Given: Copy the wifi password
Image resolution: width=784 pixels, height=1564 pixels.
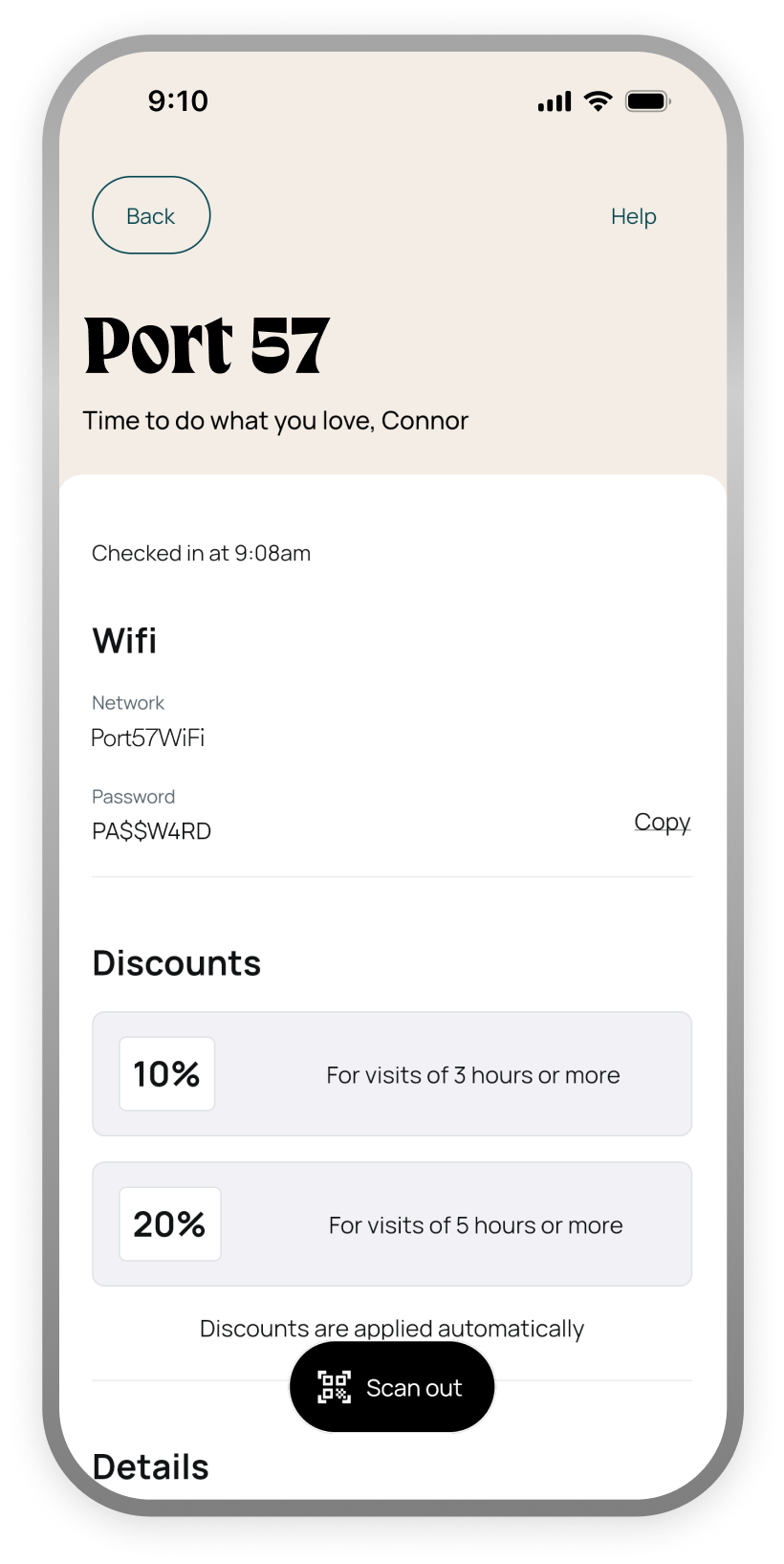Looking at the screenshot, I should click(x=662, y=822).
